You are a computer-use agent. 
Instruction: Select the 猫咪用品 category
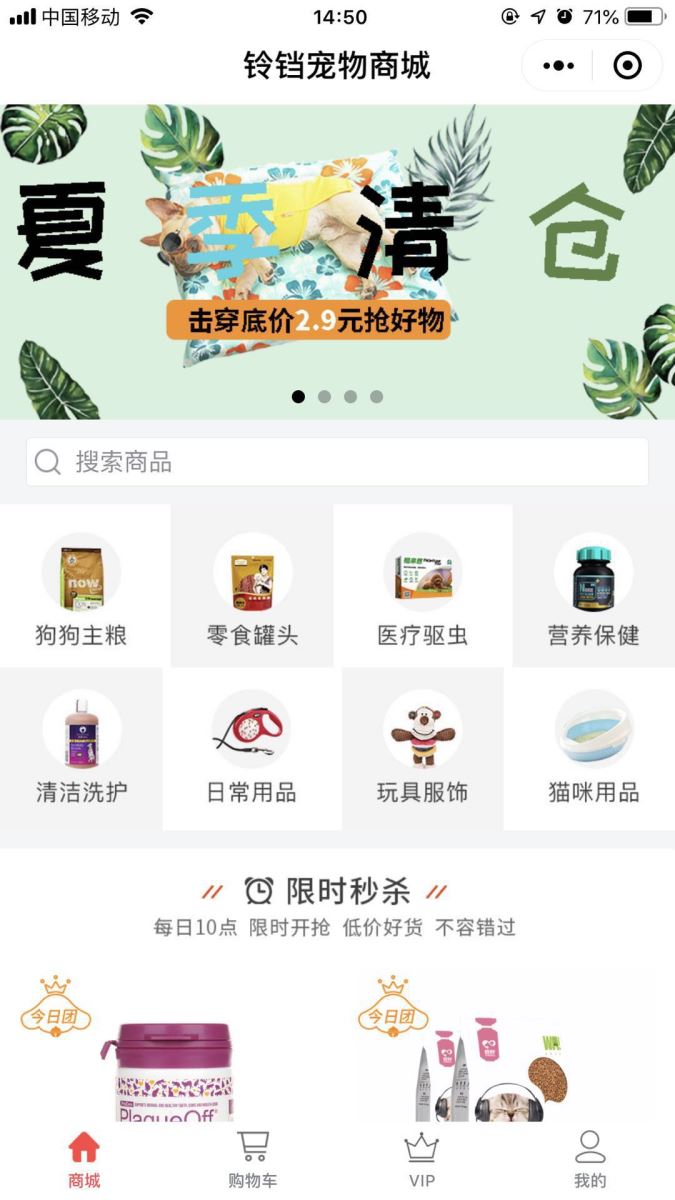click(593, 748)
